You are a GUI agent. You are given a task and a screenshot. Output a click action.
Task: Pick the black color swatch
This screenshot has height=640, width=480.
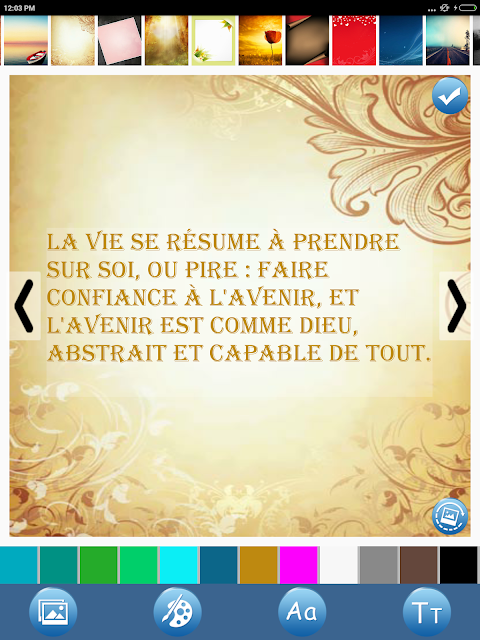[x=458, y=565]
